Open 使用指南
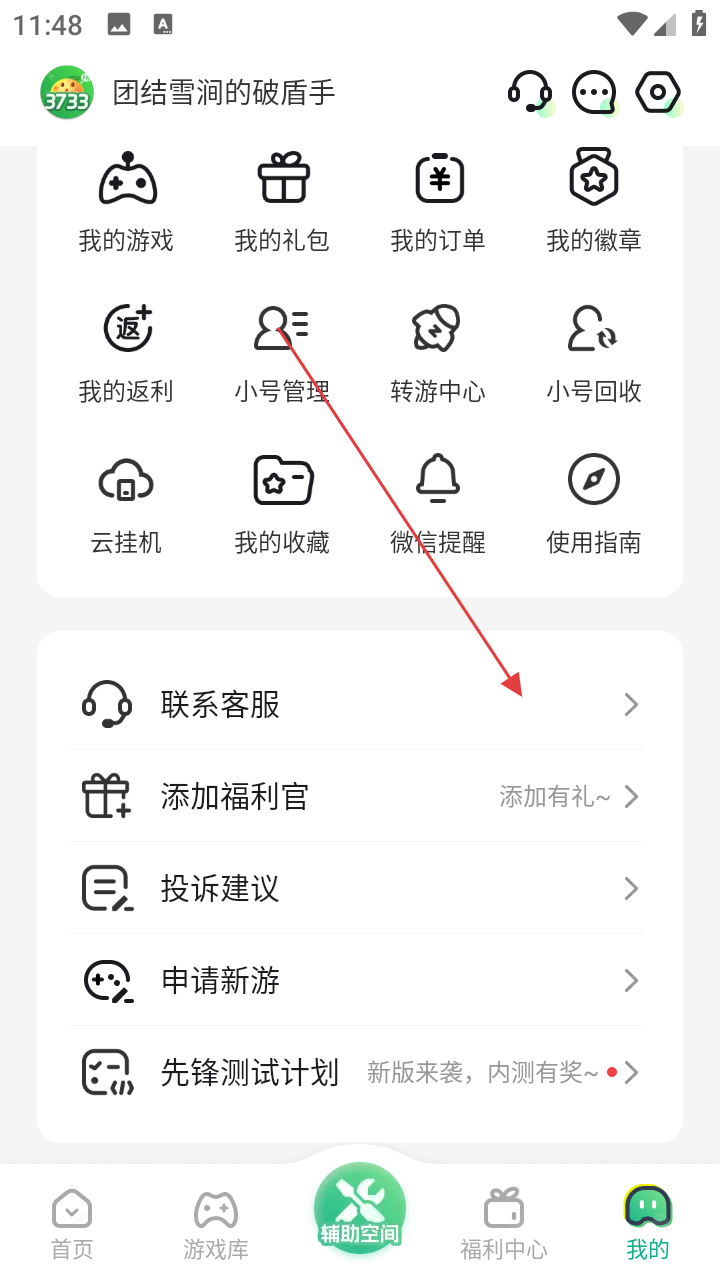Viewport: 720px width, 1280px height. [594, 503]
